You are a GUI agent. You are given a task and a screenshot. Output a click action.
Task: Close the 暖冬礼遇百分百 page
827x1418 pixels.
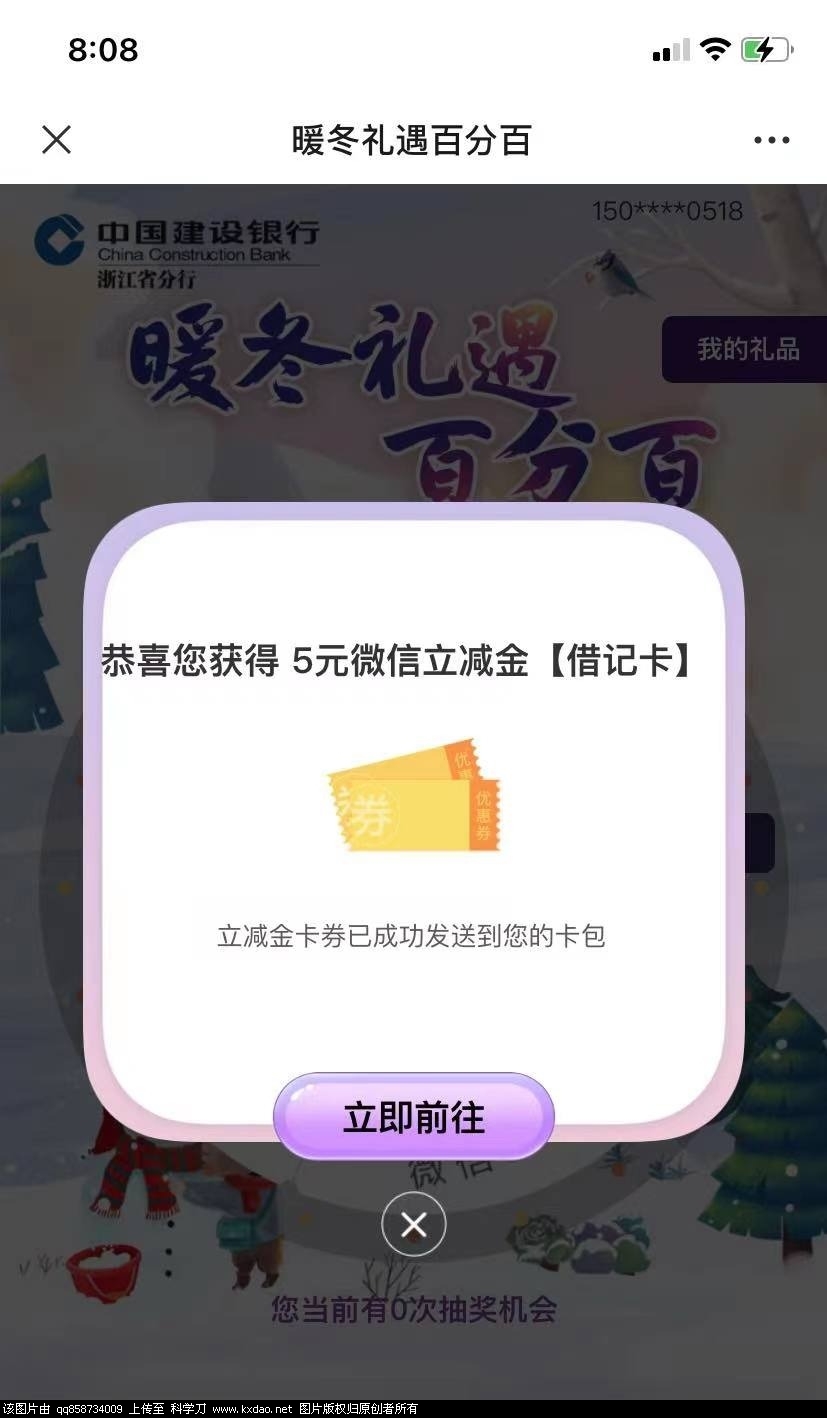[x=57, y=140]
